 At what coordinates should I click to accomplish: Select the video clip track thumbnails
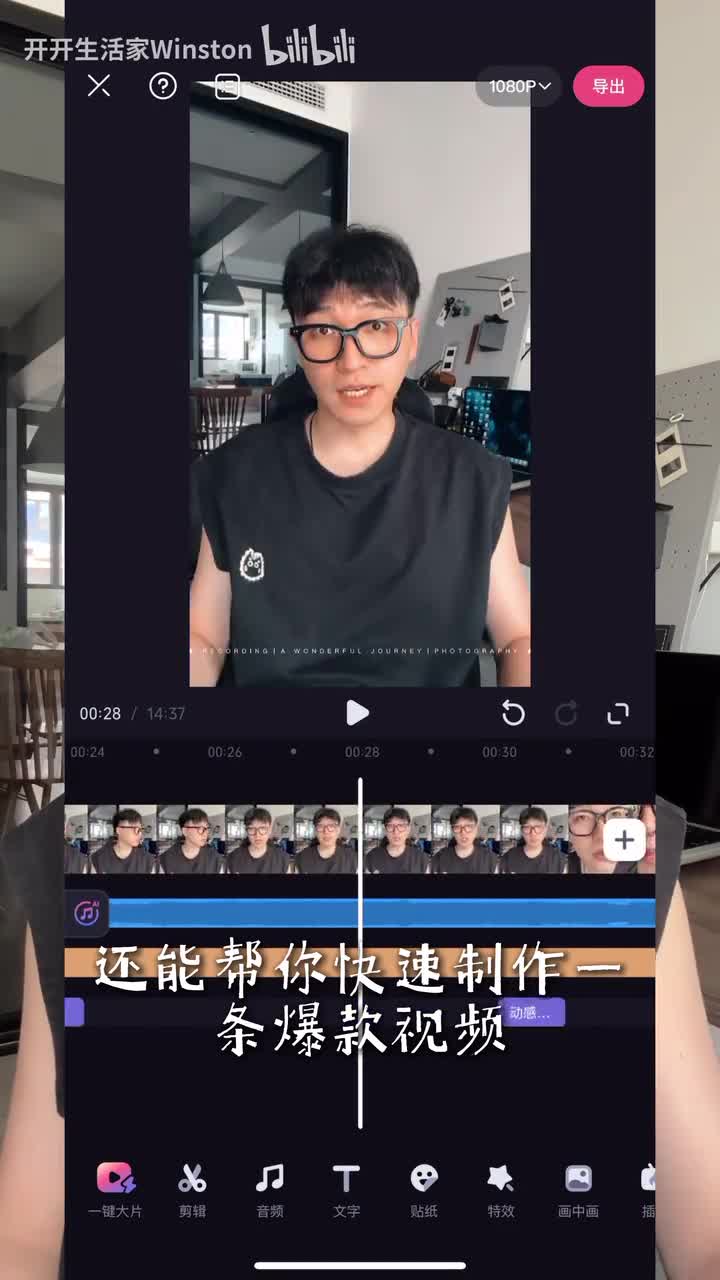[300, 840]
